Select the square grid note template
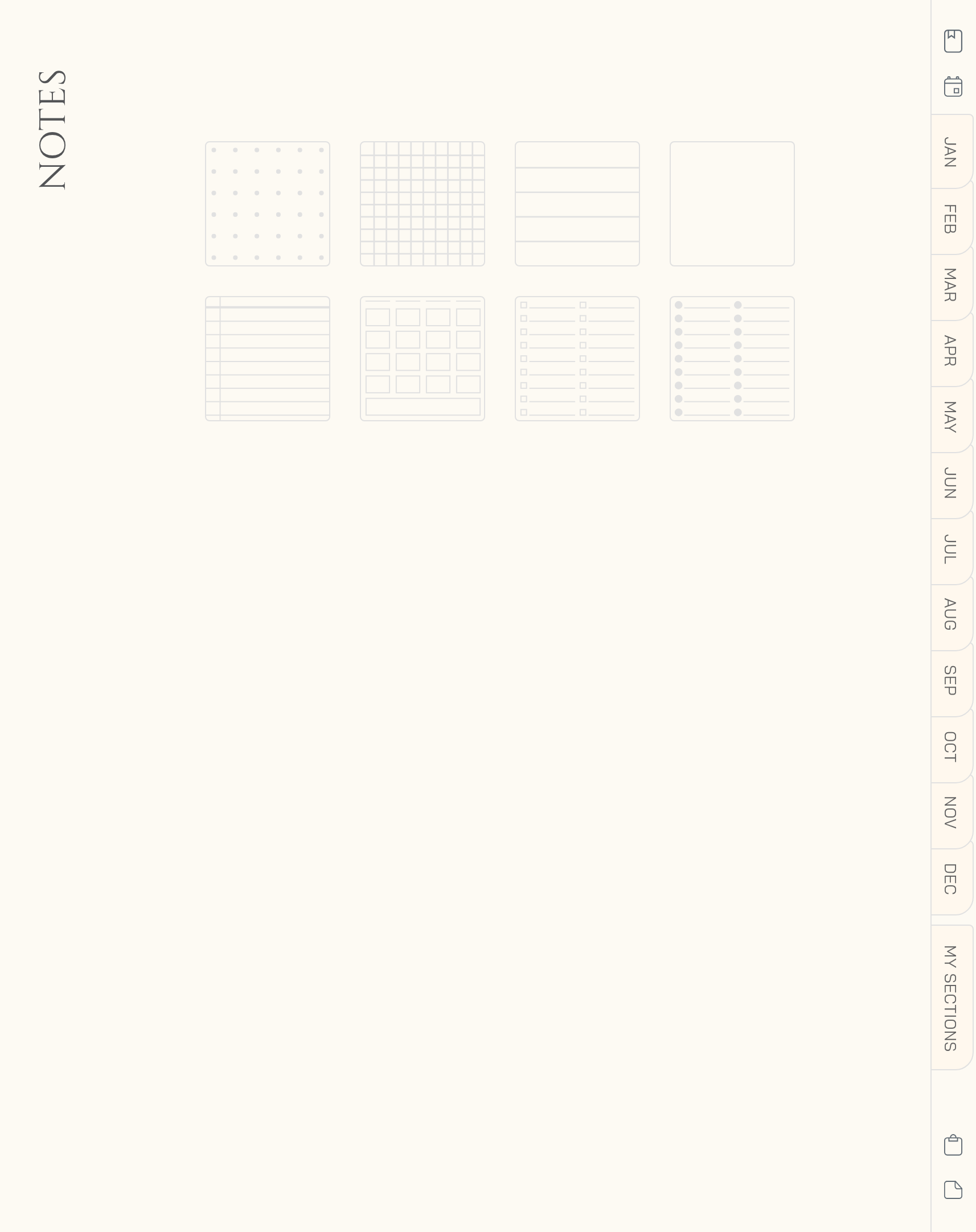 pyautogui.click(x=423, y=204)
